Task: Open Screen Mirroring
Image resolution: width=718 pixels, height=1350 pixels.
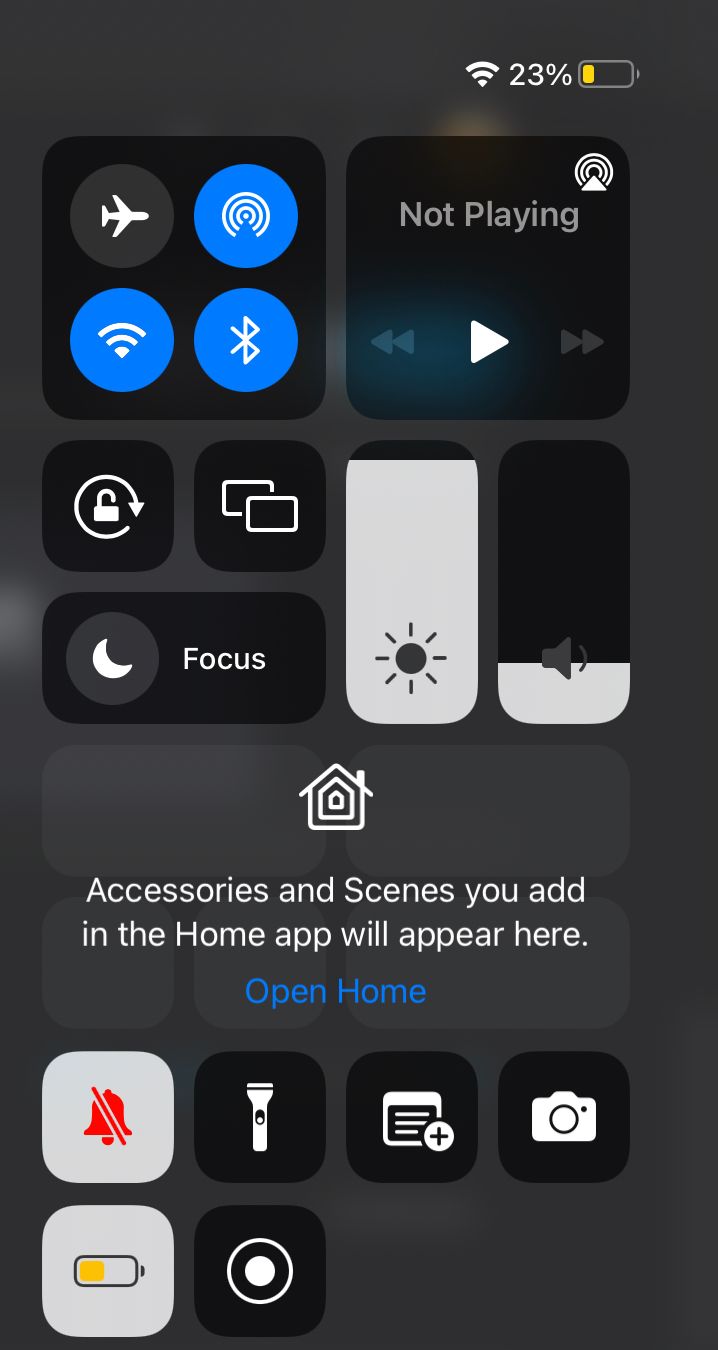Action: (x=260, y=506)
